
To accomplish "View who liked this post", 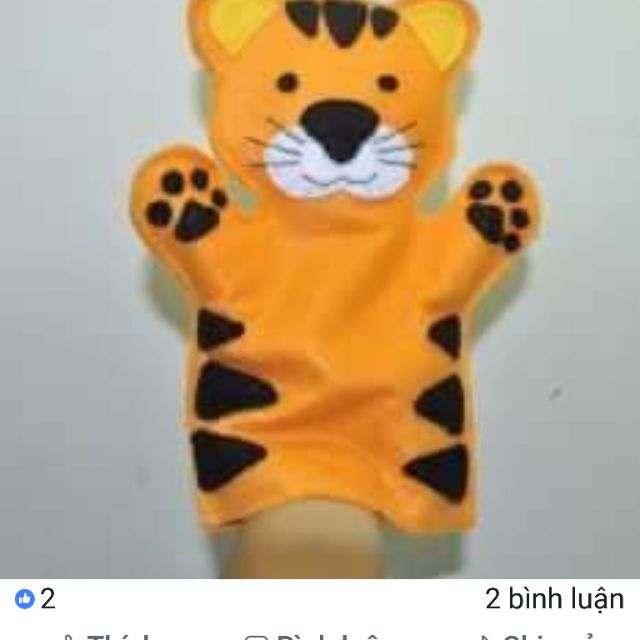I will click(36, 599).
